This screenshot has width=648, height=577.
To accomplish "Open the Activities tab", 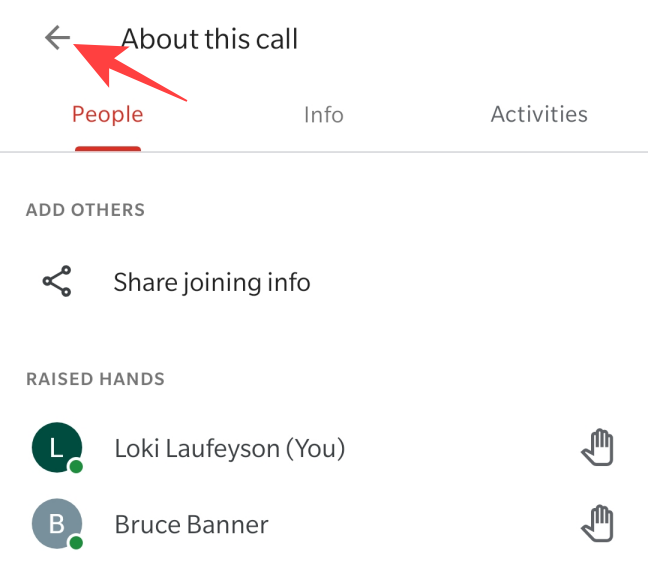I will coord(539,115).
